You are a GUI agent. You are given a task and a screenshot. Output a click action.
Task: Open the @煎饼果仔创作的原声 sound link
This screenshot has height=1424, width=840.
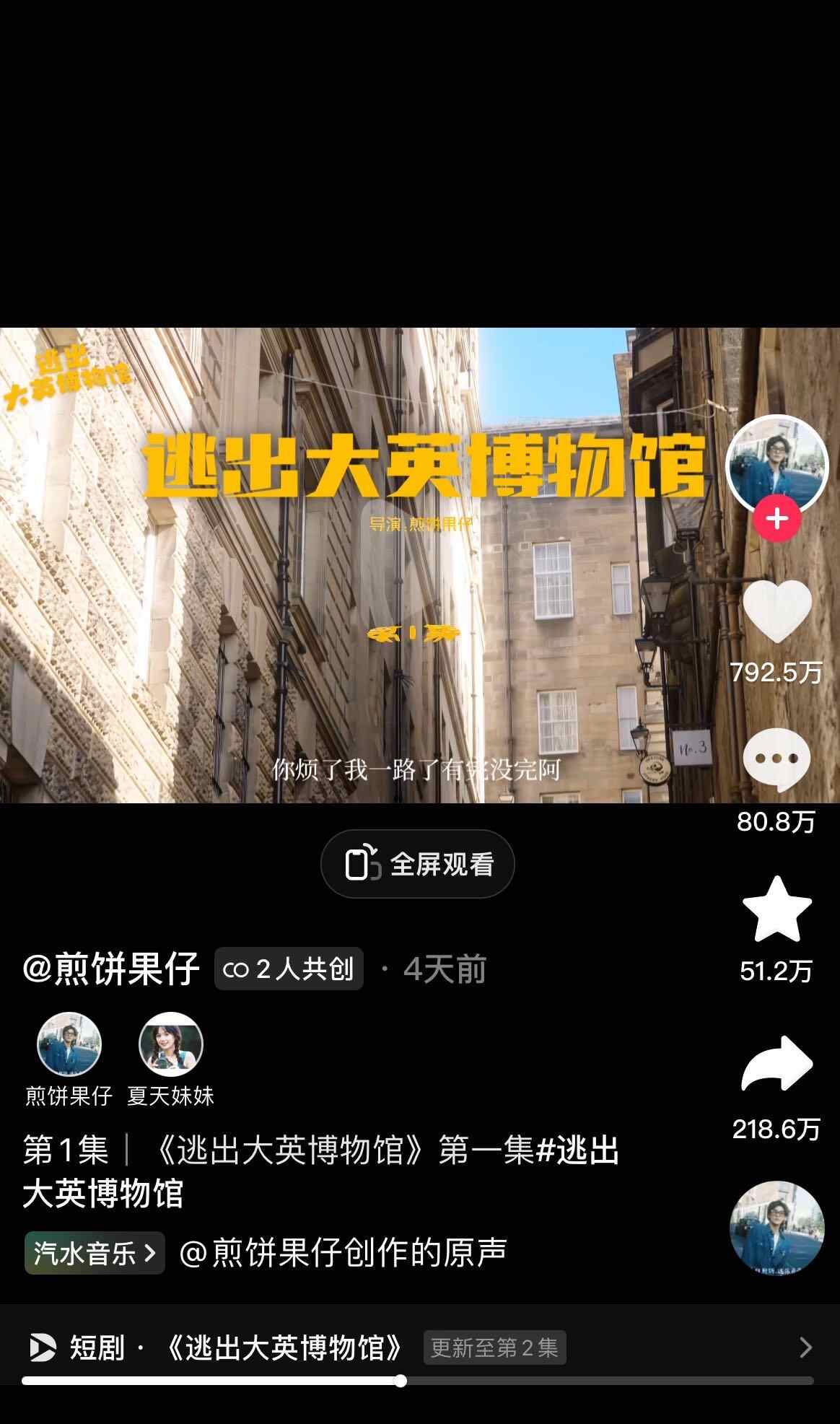tap(343, 1253)
